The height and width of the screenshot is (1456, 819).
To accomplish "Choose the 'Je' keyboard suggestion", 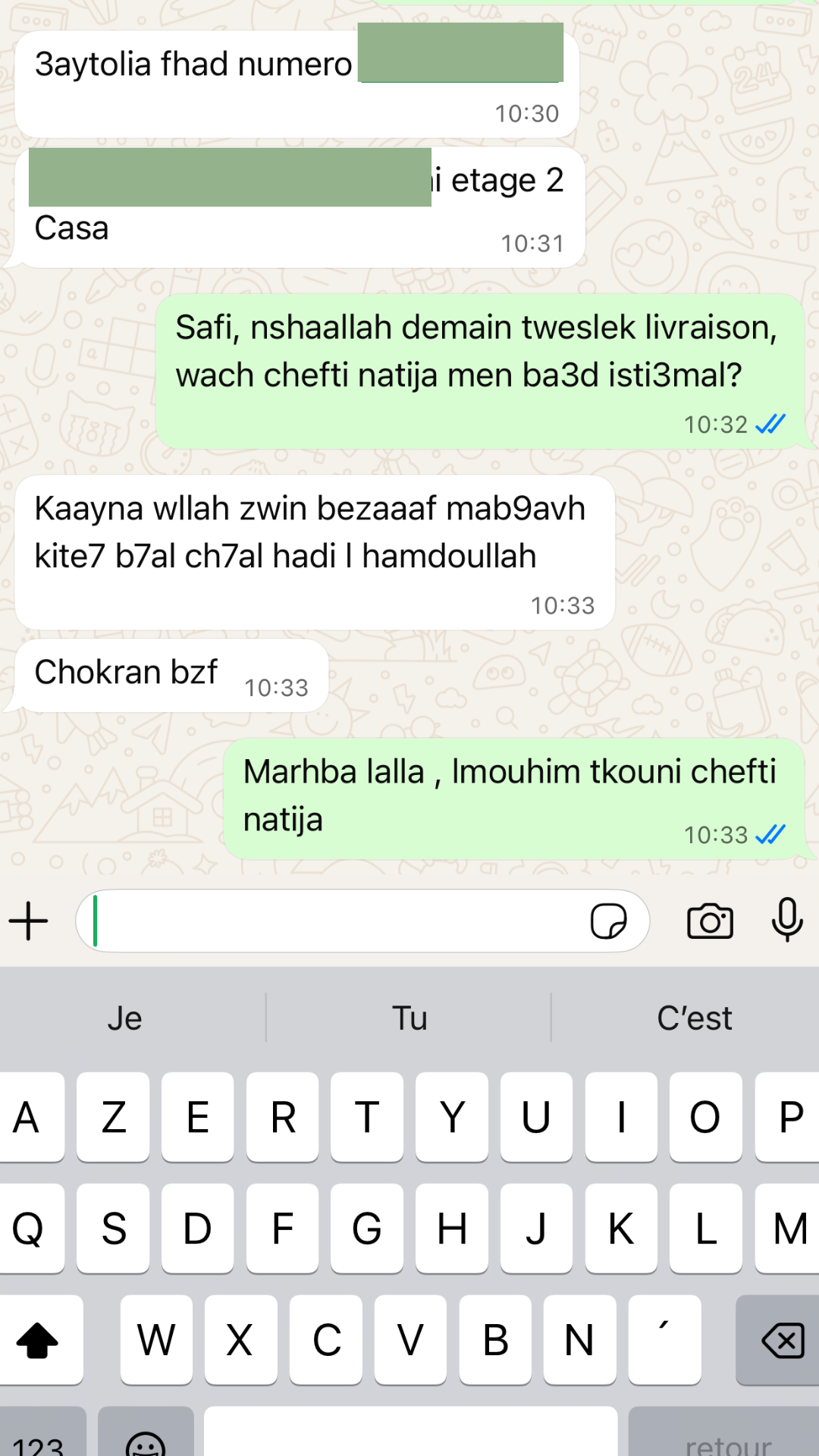I will click(125, 1018).
